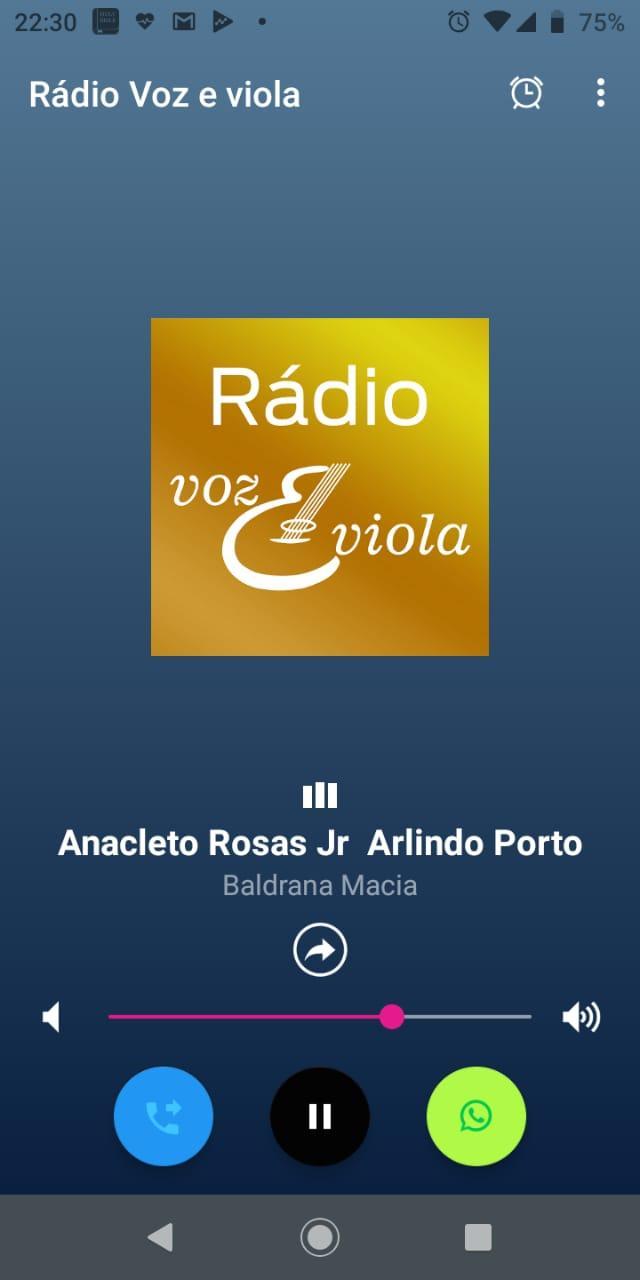
Task: Share the current song
Action: pos(320,950)
